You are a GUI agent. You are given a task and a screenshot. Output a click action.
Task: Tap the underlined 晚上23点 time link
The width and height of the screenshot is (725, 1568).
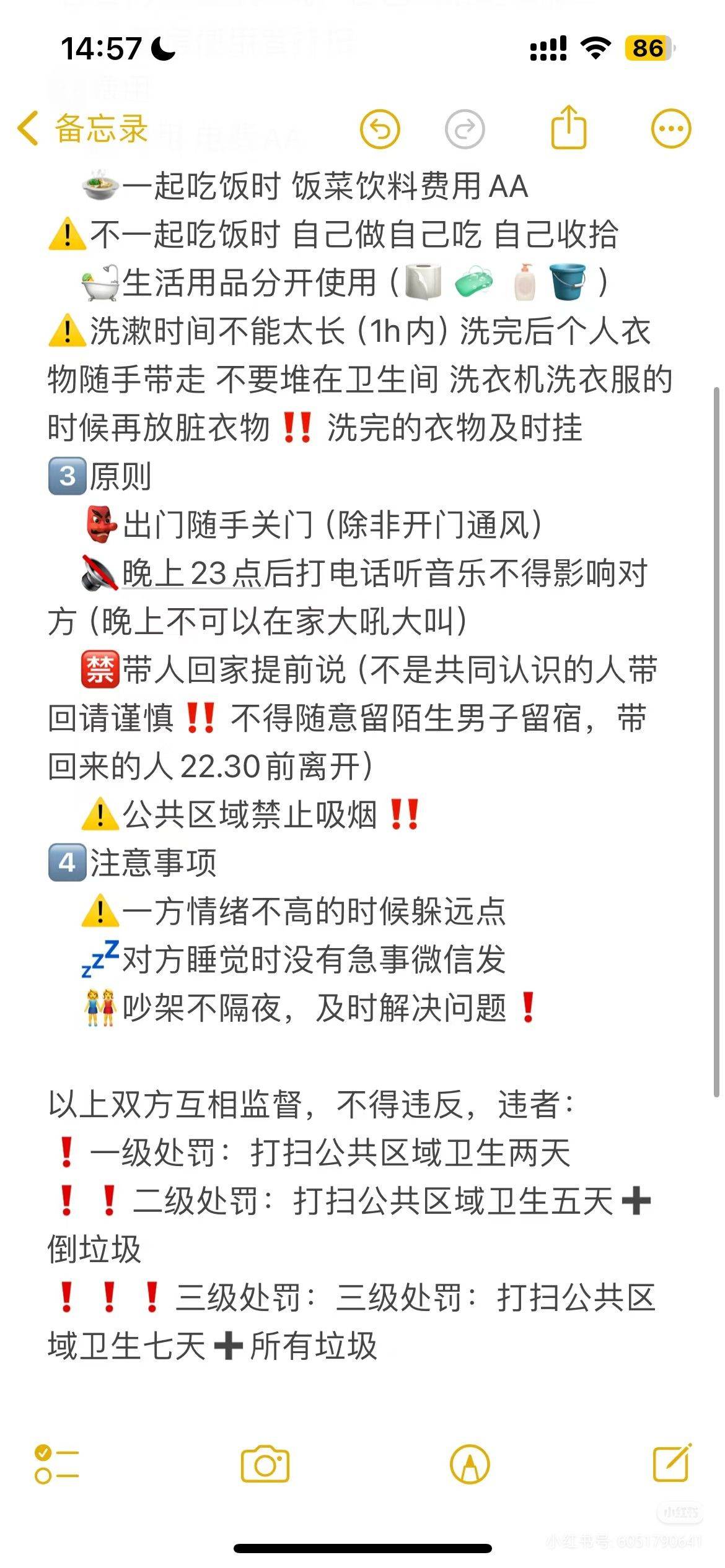[x=192, y=573]
